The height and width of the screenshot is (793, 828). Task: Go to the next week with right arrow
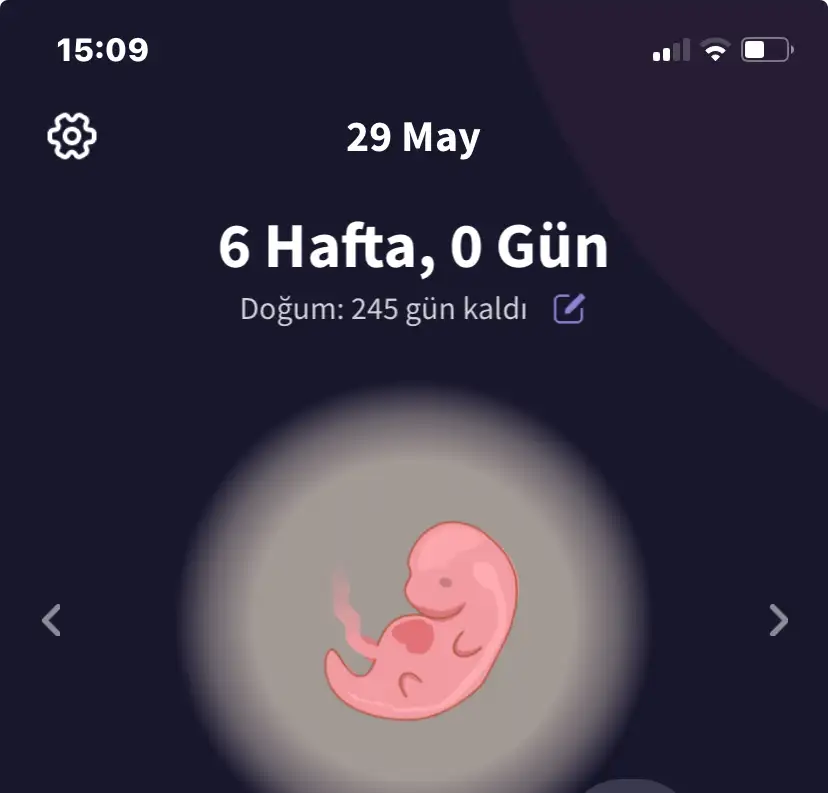[778, 620]
